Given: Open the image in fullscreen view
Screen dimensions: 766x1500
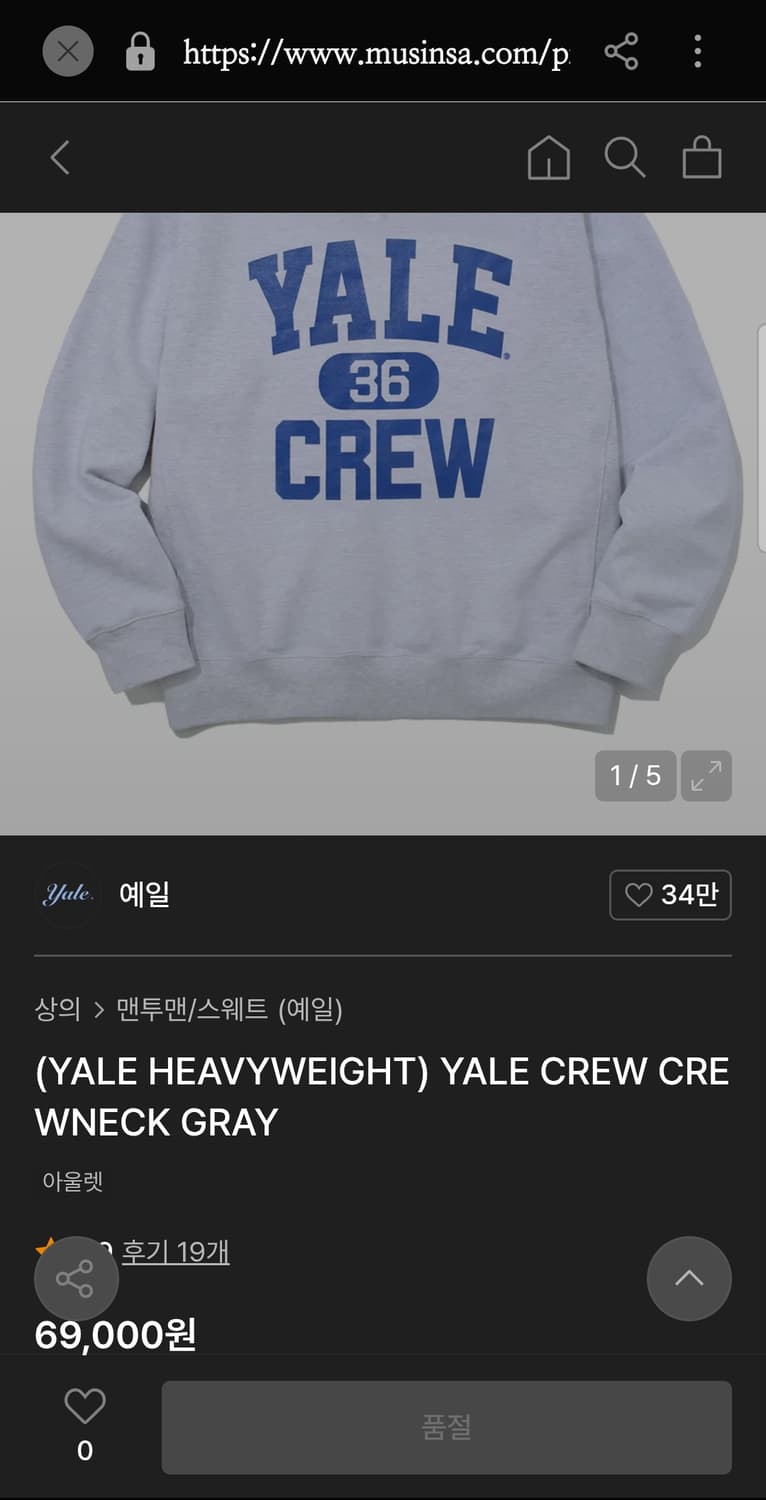Looking at the screenshot, I should 706,776.
